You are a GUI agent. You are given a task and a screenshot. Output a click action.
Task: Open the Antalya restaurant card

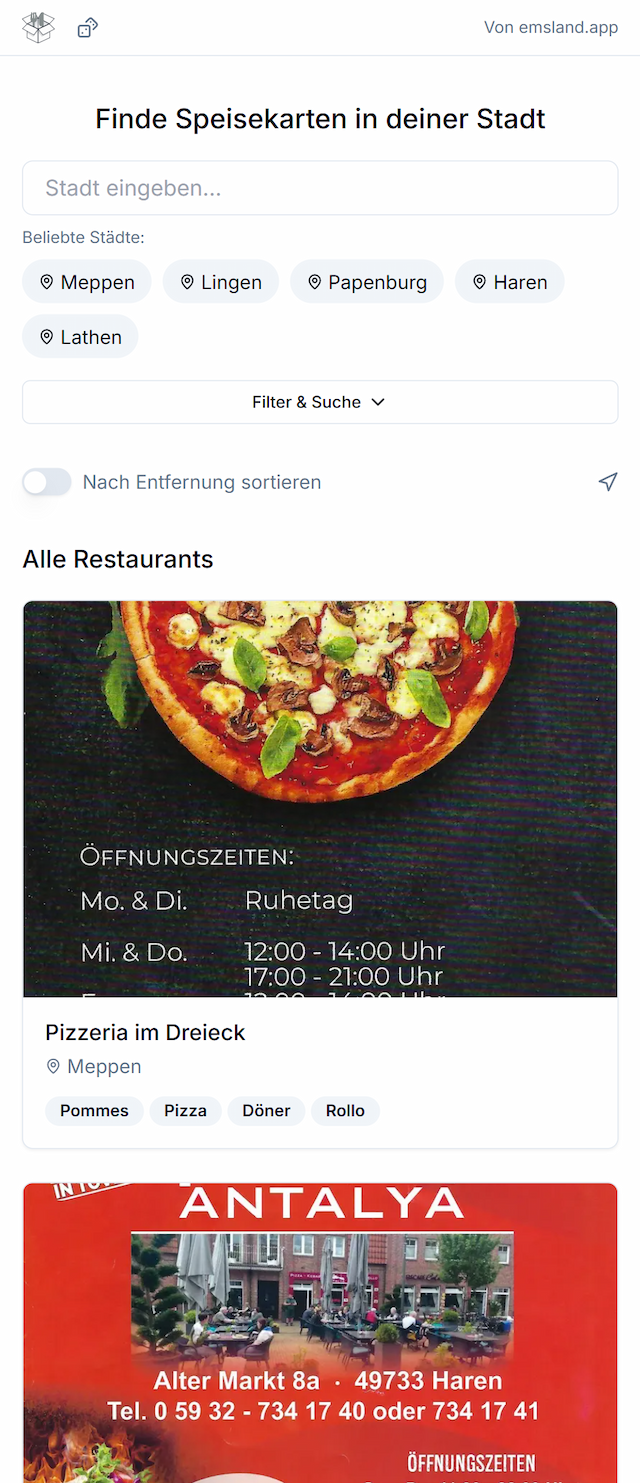tap(320, 1332)
